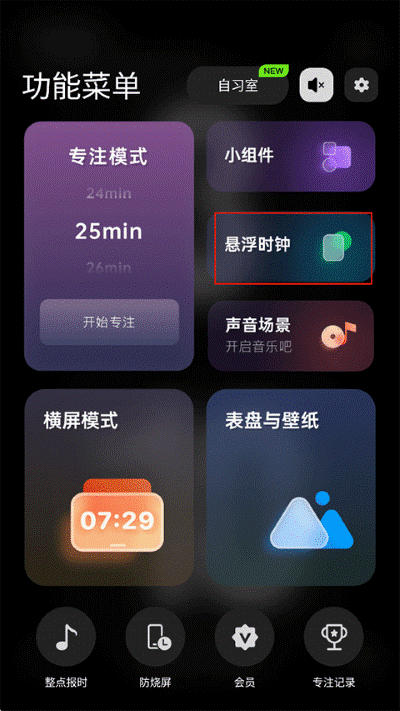Screen dimensions: 400x711
Task: Toggle the mute speaker icon
Action: (x=317, y=85)
